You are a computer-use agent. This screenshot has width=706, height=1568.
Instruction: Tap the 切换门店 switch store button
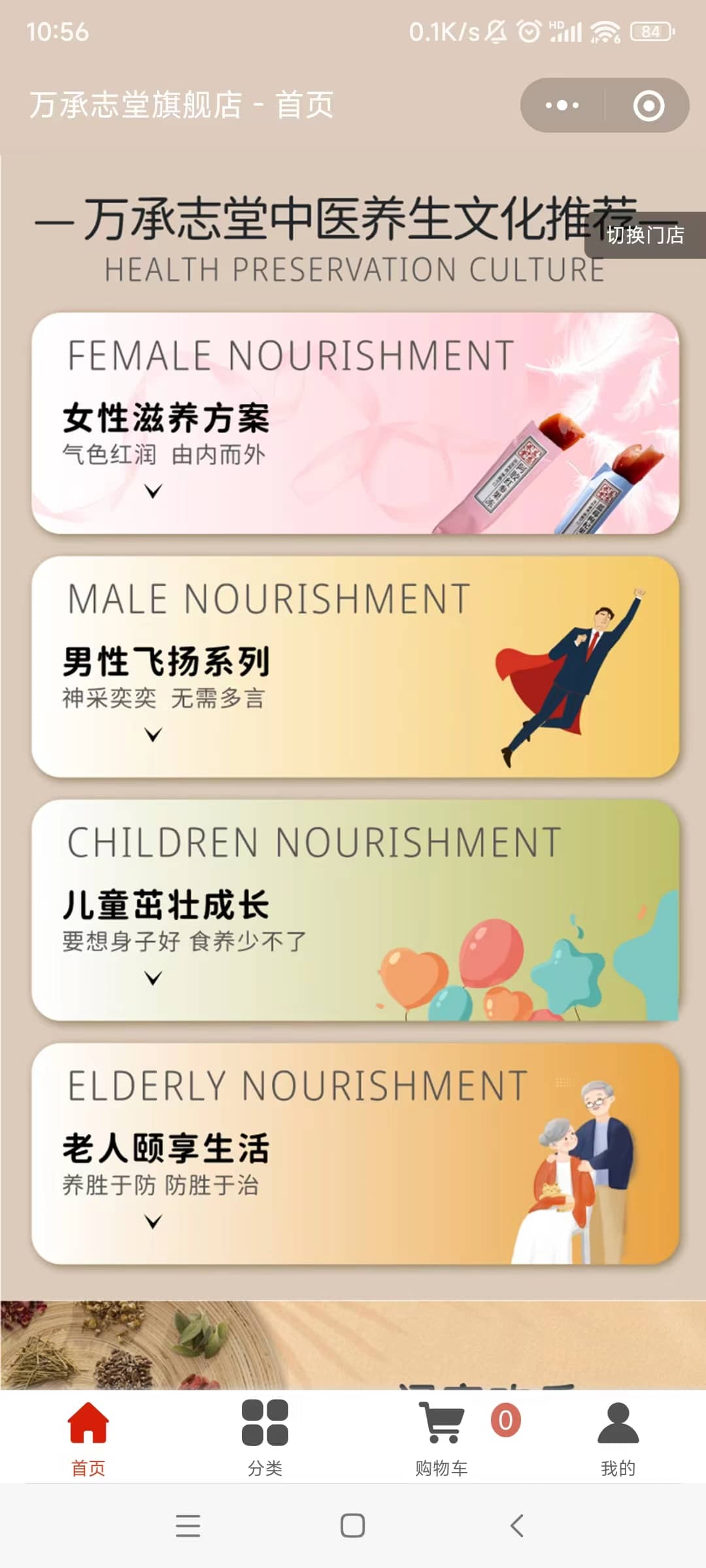click(x=645, y=235)
